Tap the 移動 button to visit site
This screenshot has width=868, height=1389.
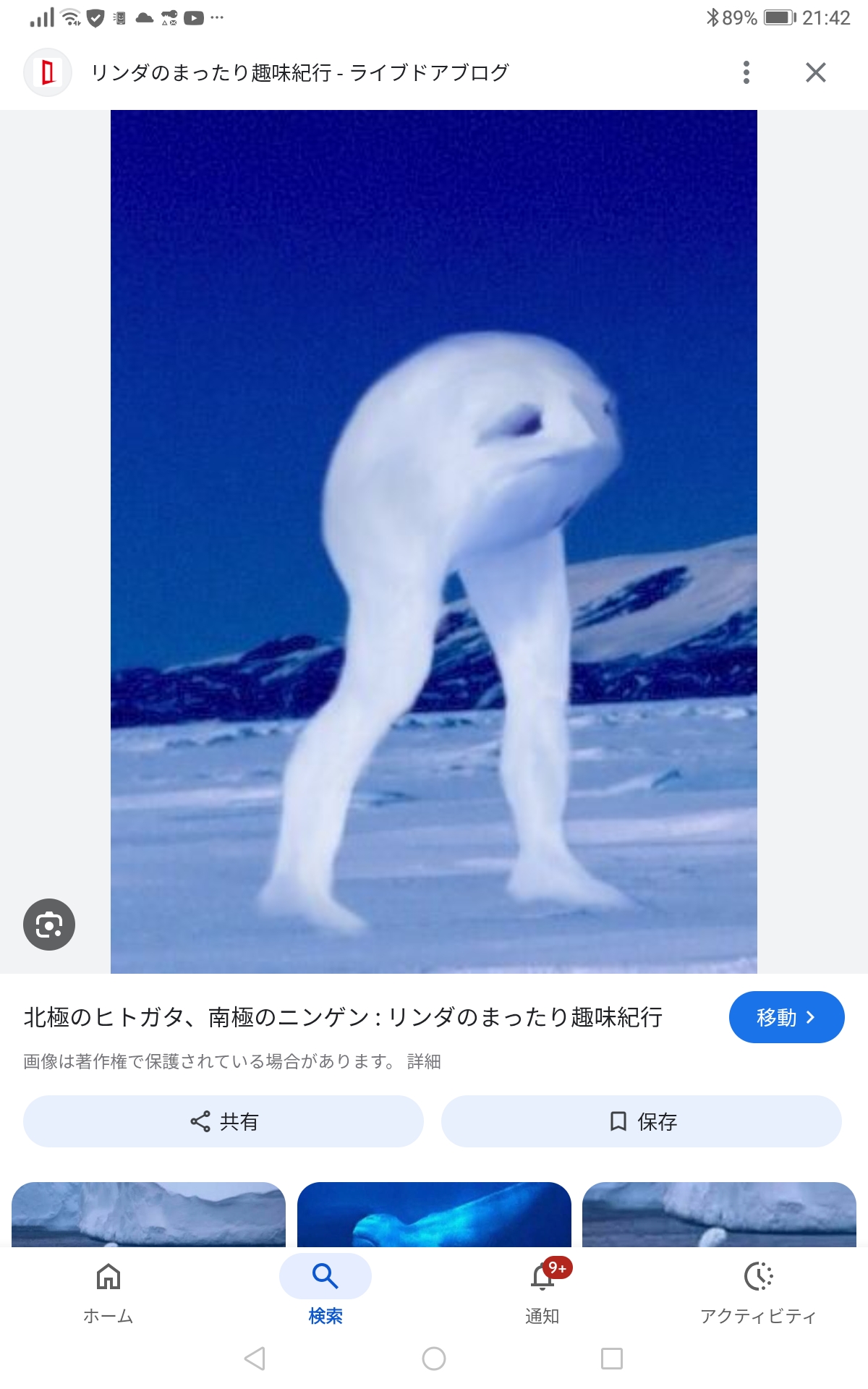[786, 1017]
